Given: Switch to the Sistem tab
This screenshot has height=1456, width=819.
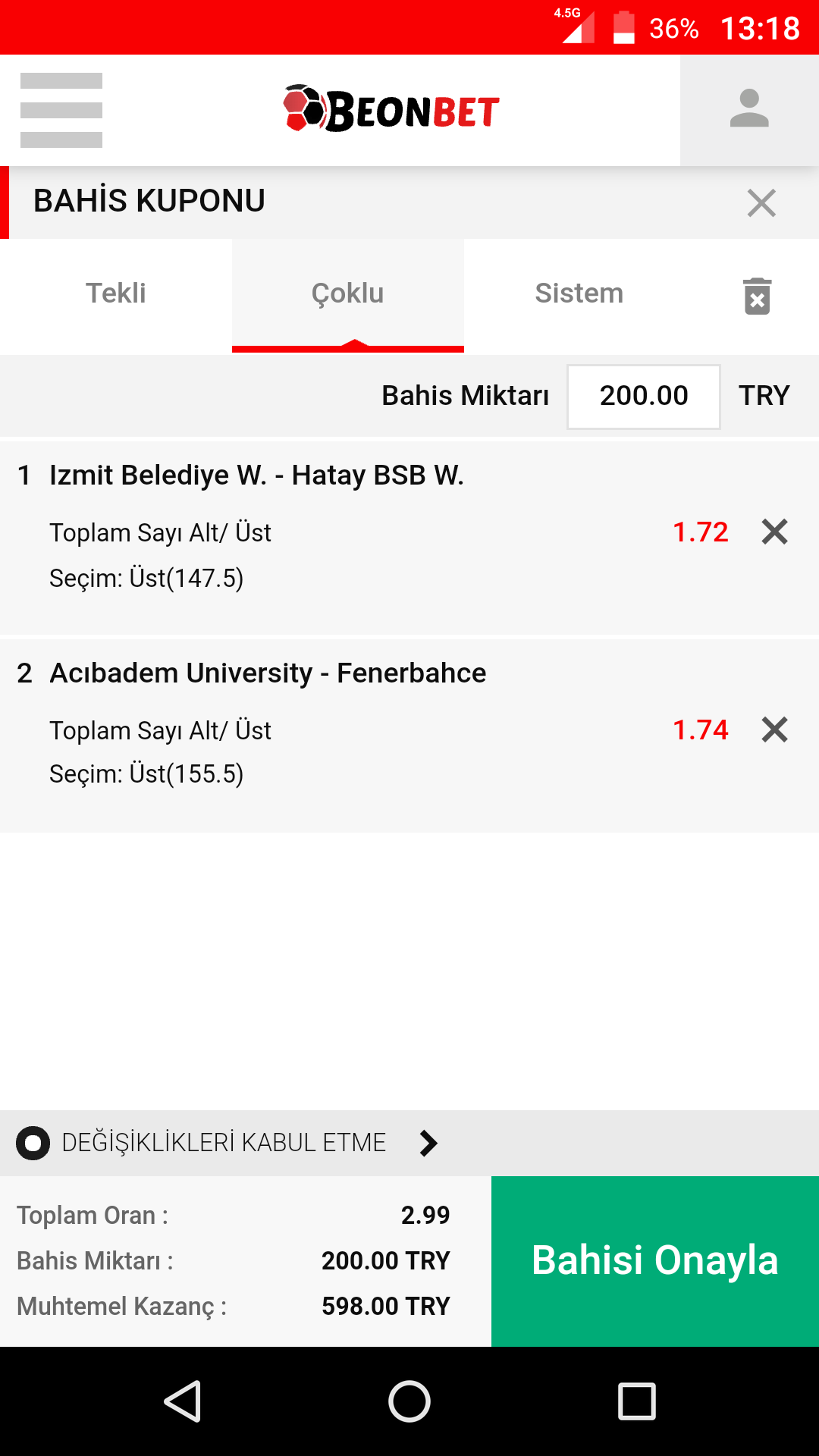Looking at the screenshot, I should (x=579, y=293).
